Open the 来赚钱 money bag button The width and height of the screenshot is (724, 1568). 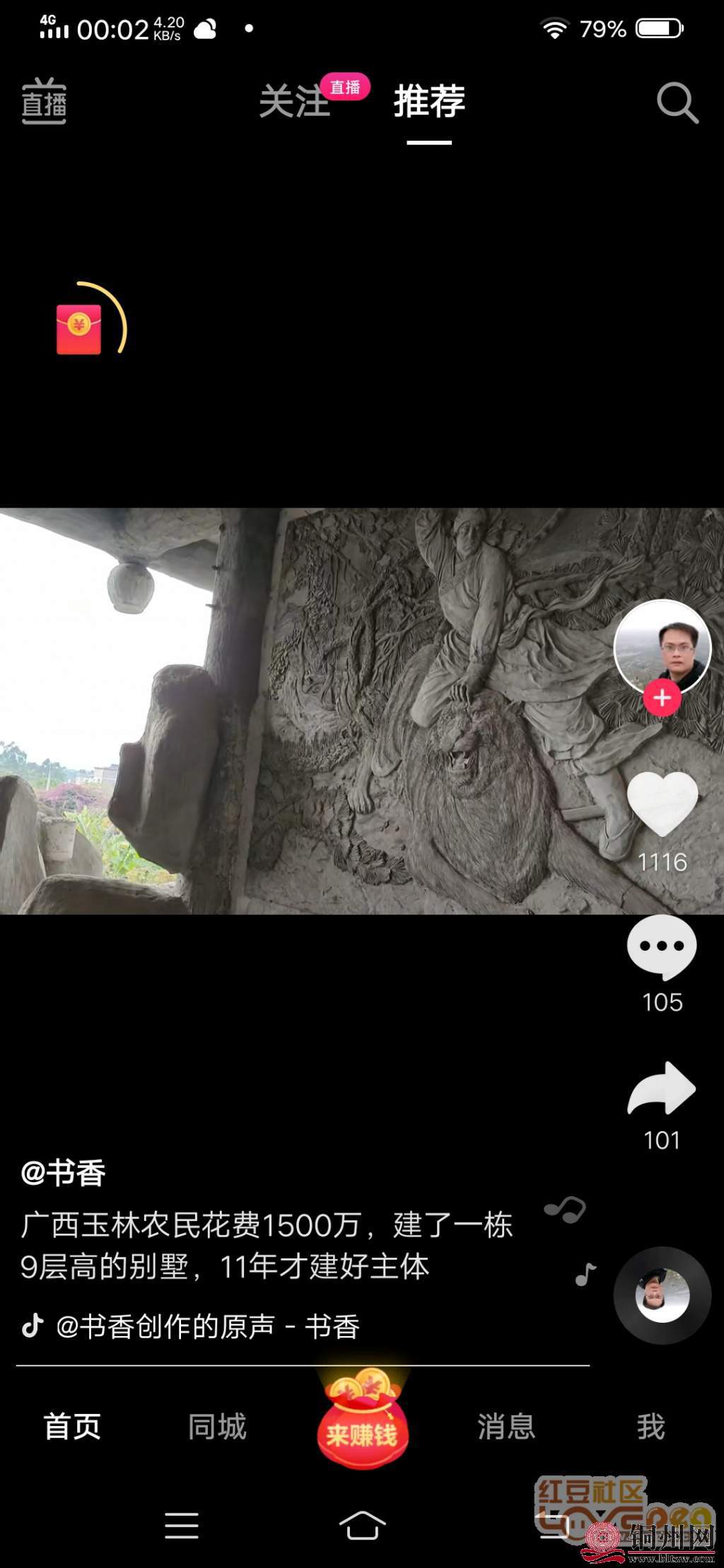362,1427
